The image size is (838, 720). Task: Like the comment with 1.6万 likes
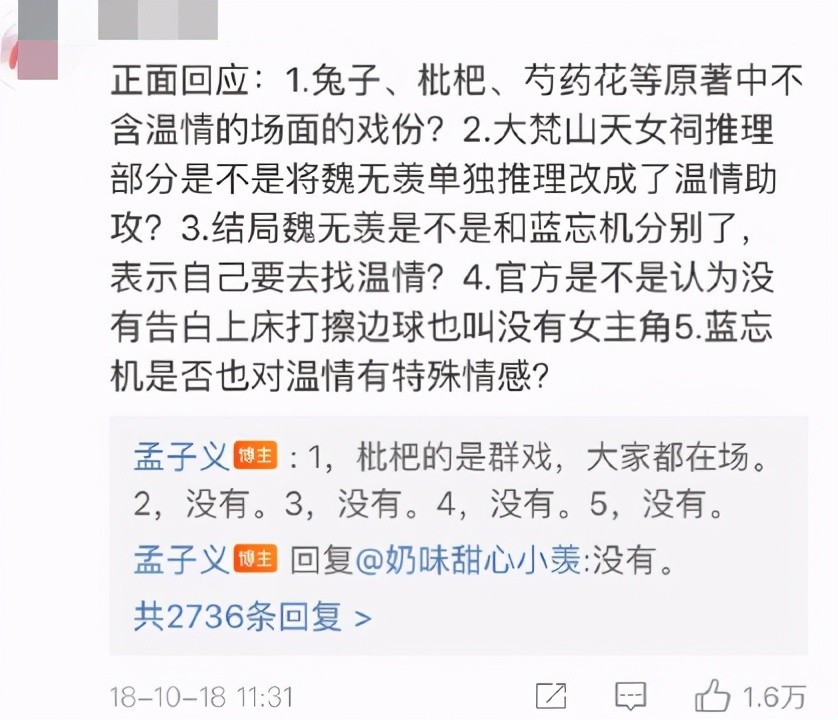pos(712,695)
